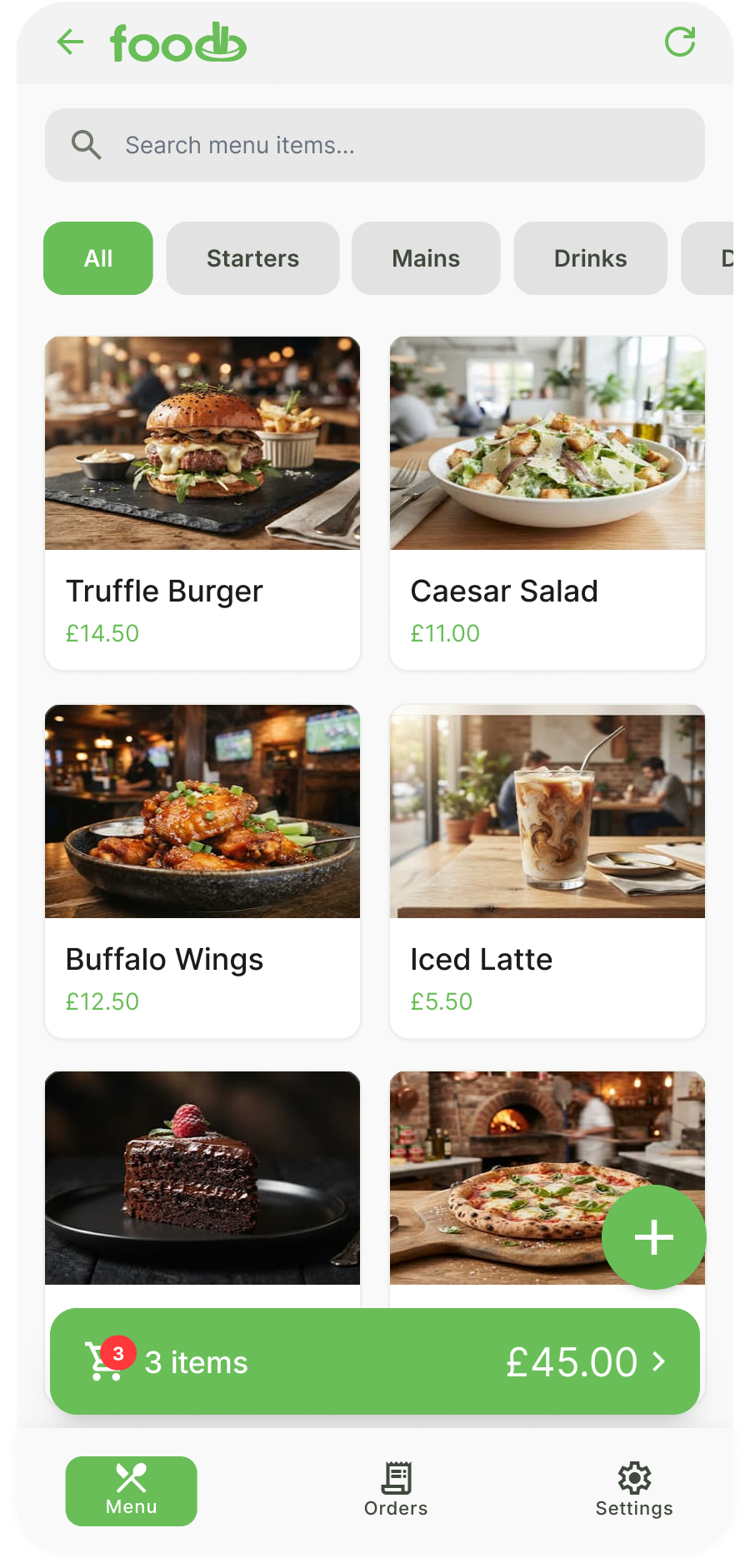Select the All category chip

98,258
